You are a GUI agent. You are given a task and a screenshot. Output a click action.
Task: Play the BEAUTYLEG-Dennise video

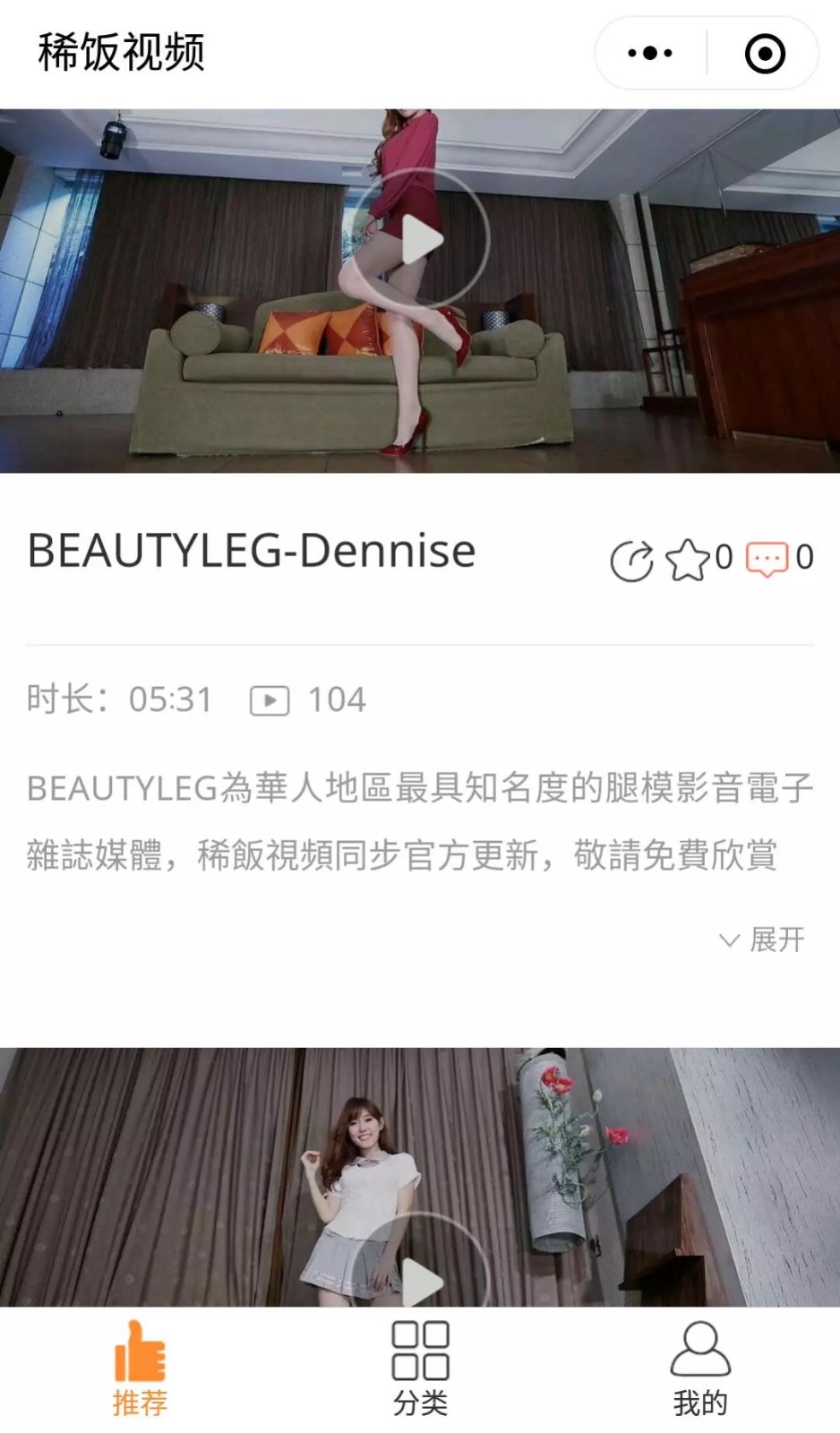click(x=420, y=240)
